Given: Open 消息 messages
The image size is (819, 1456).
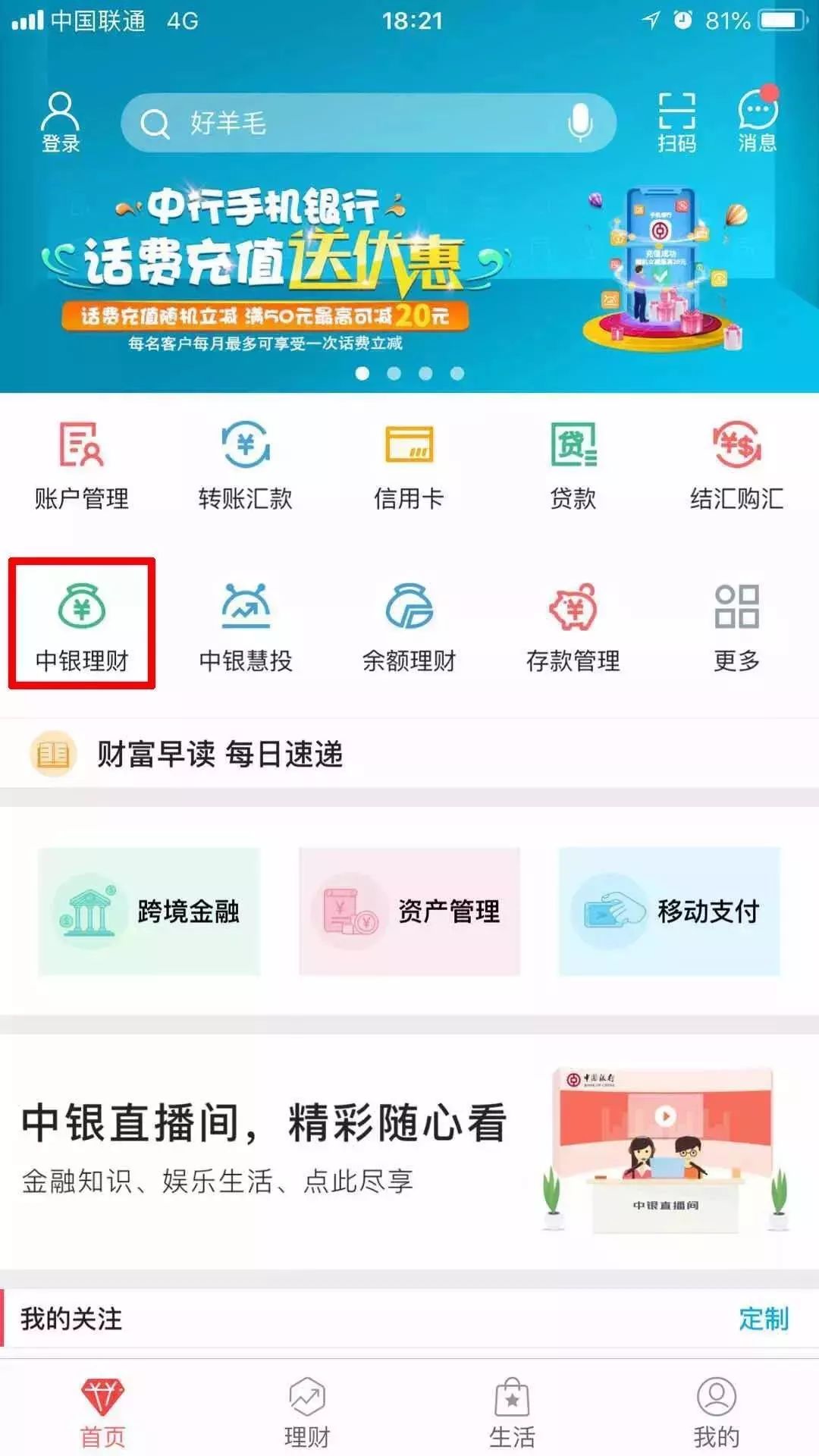Looking at the screenshot, I should [x=758, y=121].
